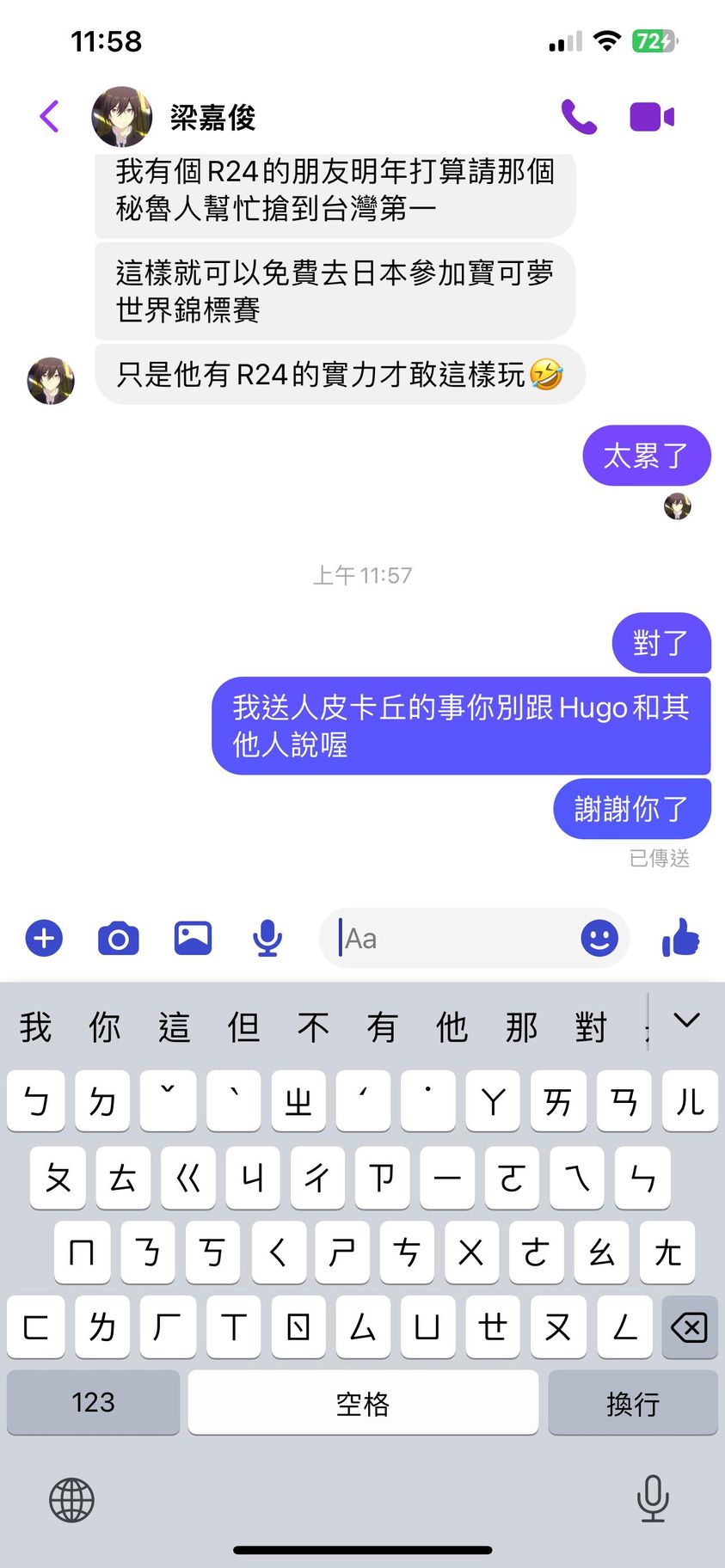Start a video call with 梁嘉俊
The image size is (725, 1568).
(652, 116)
